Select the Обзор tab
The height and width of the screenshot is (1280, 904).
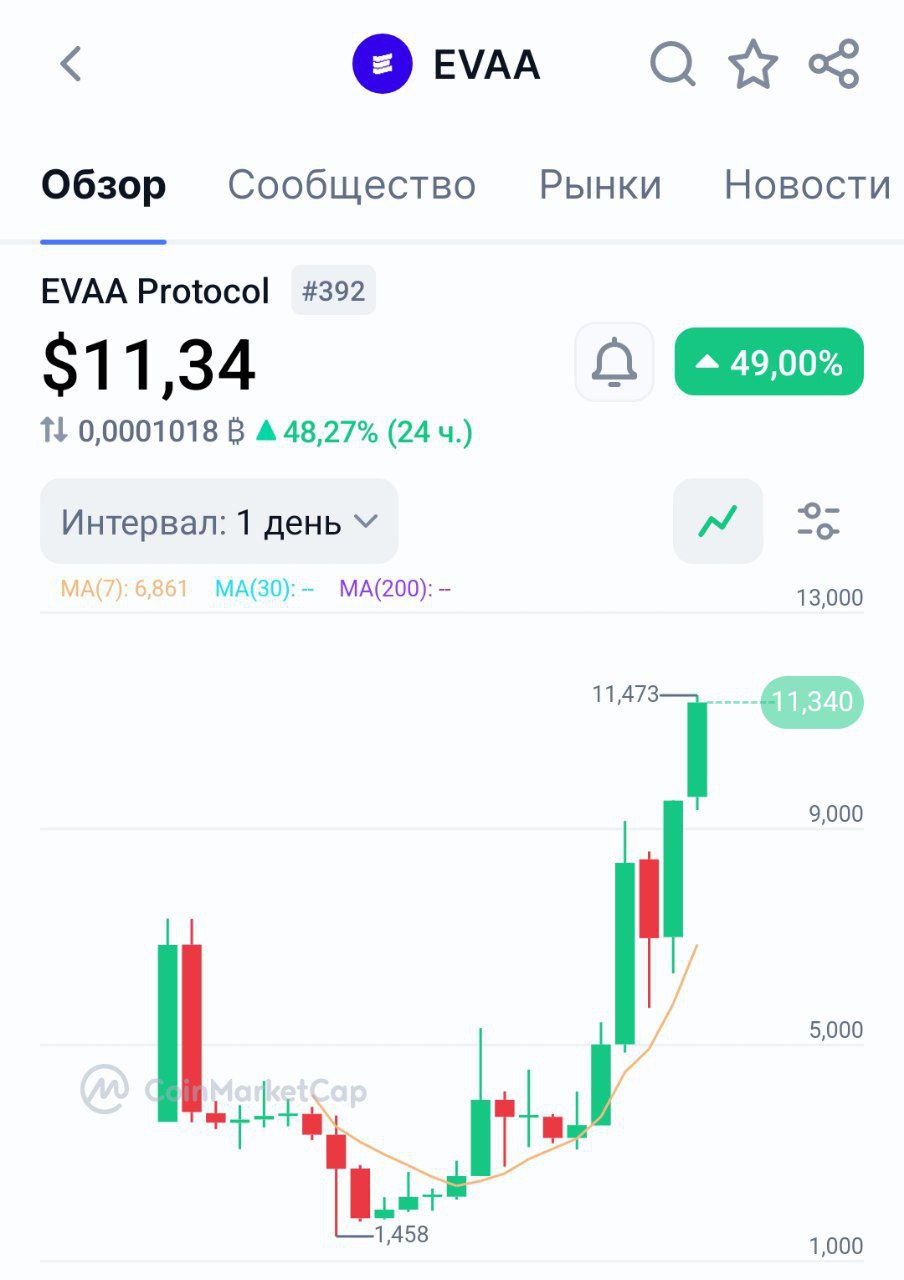103,185
